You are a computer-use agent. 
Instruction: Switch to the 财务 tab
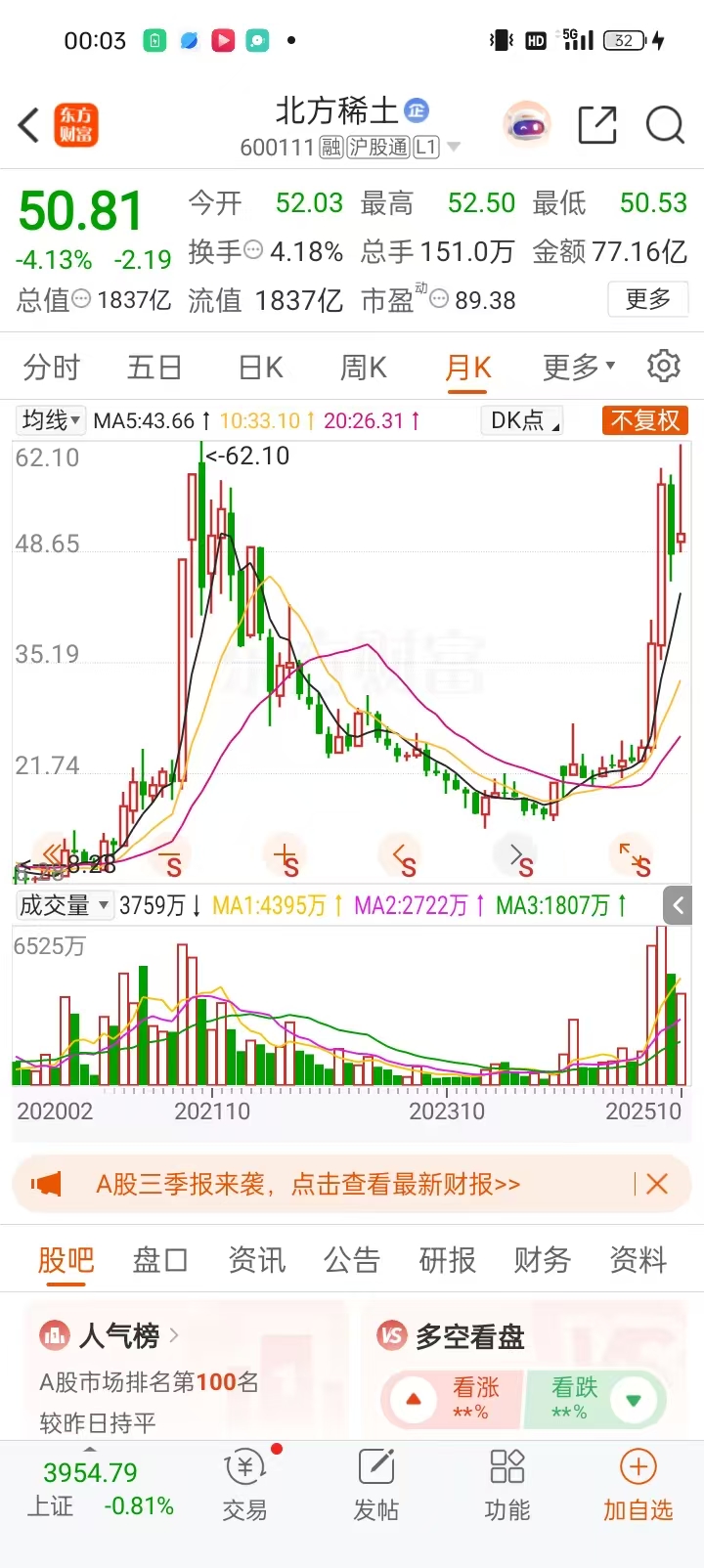(542, 1260)
